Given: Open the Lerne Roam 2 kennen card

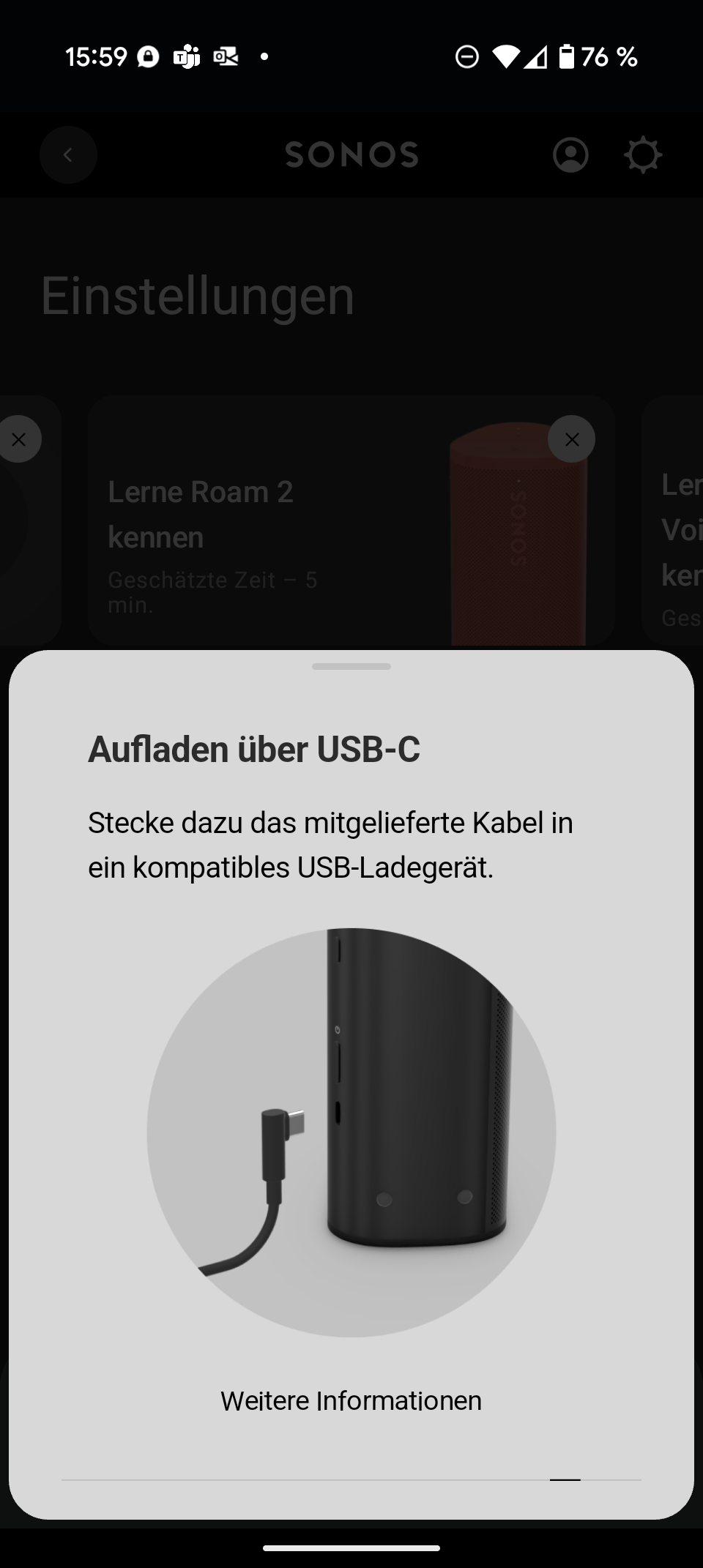Looking at the screenshot, I should [351, 521].
